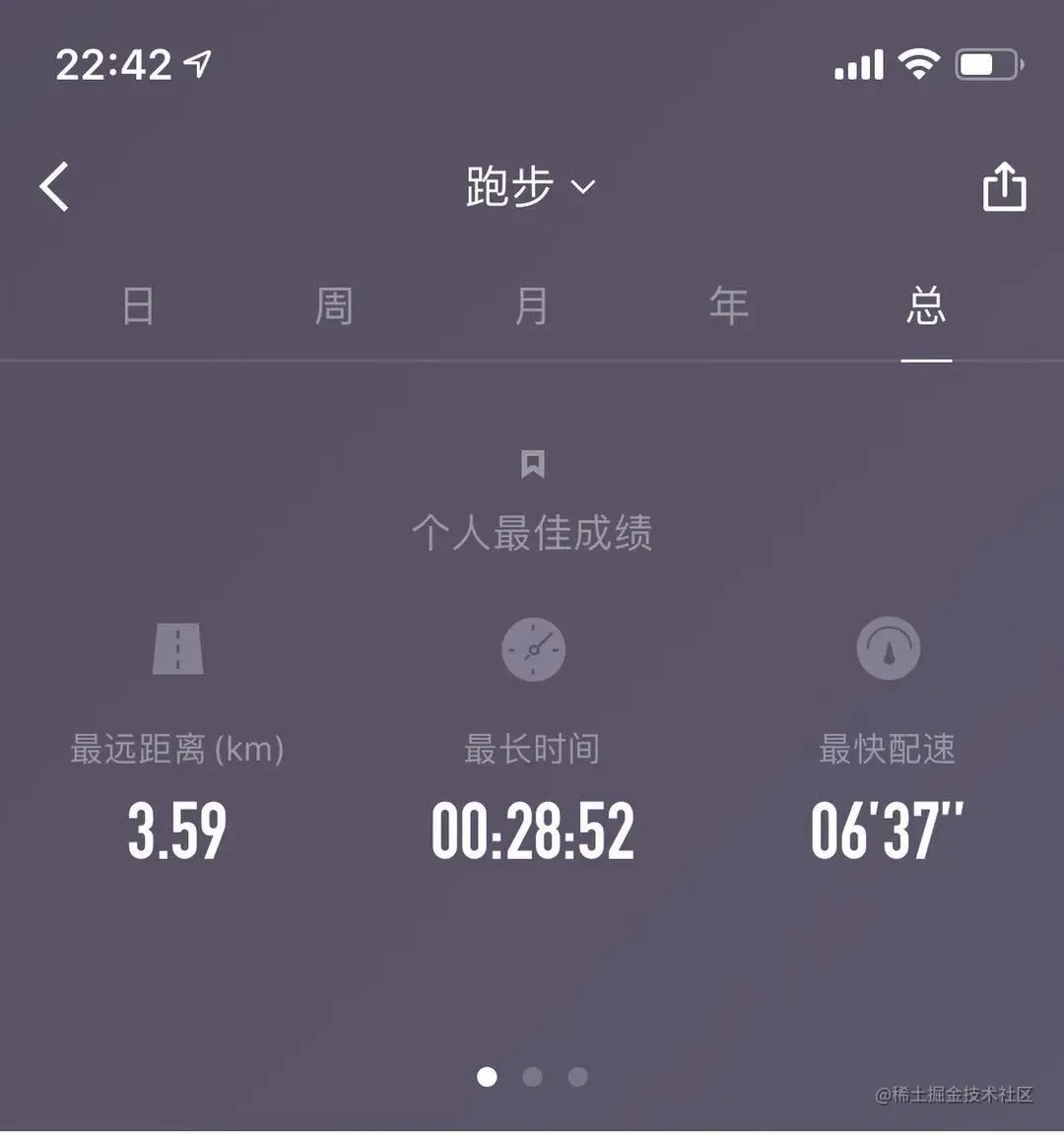Select the 周 weekly tab
The image size is (1064, 1135).
coord(334,305)
